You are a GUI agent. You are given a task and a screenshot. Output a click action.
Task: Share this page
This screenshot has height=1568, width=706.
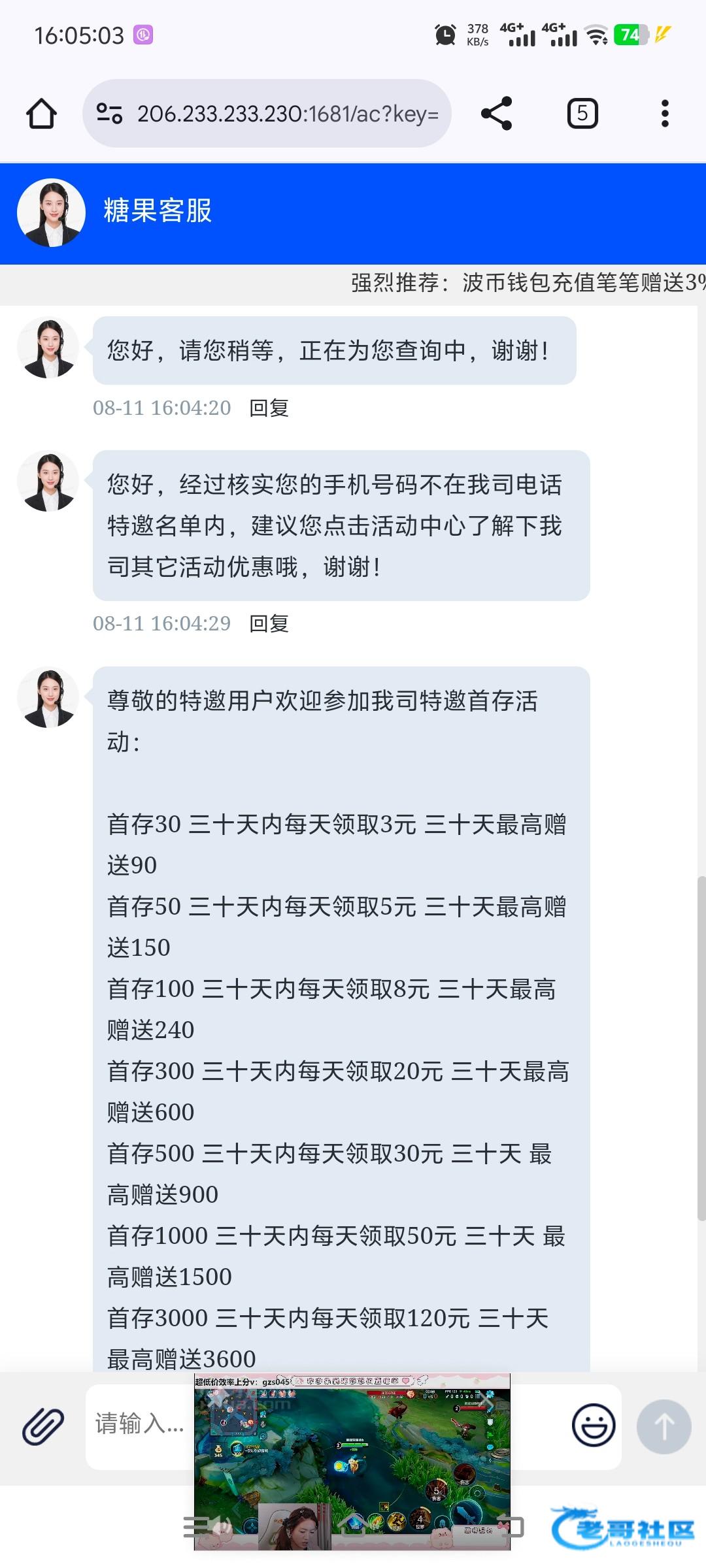pos(496,114)
